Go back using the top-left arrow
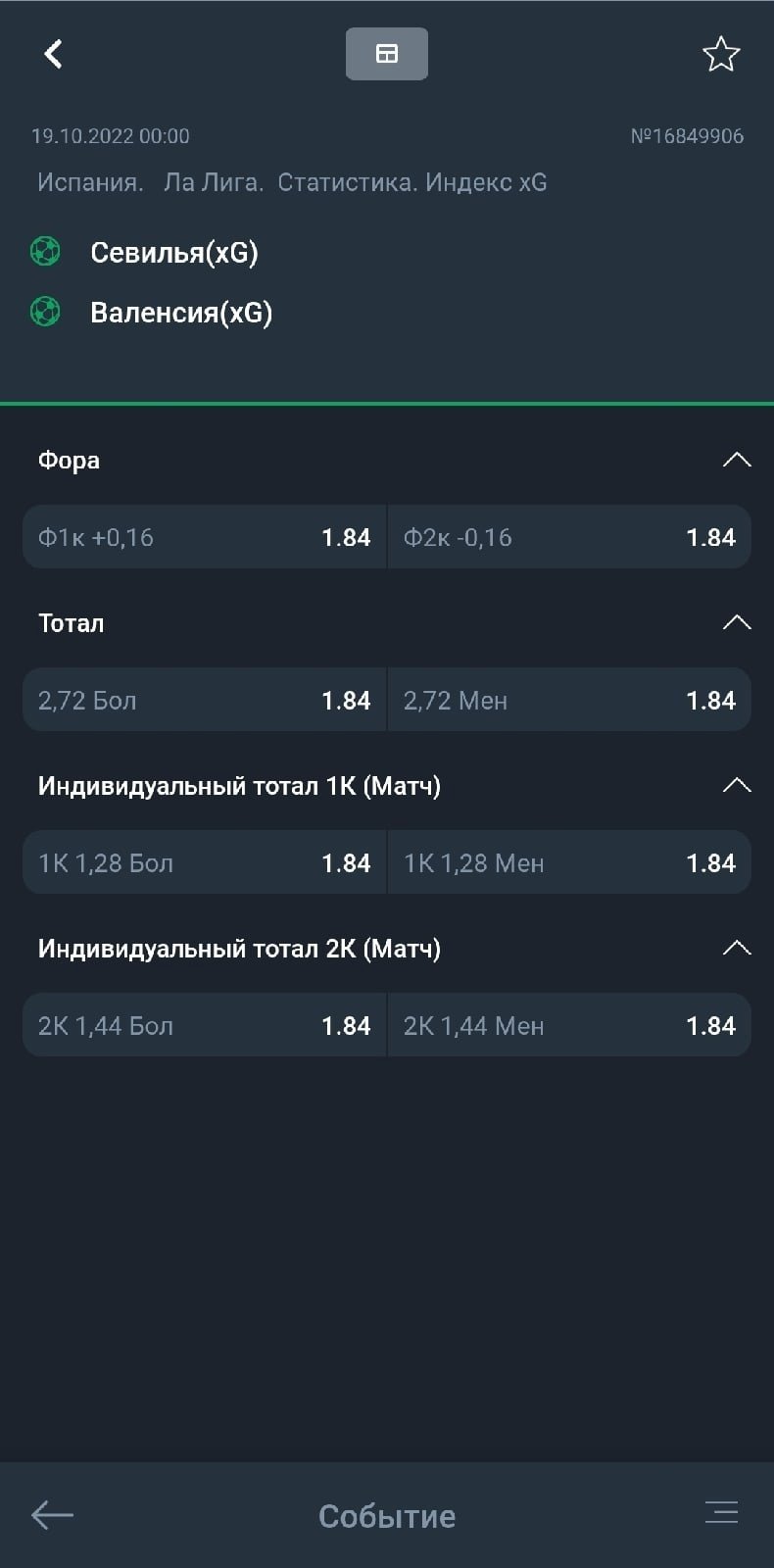Image resolution: width=774 pixels, height=1568 pixels. click(x=54, y=54)
